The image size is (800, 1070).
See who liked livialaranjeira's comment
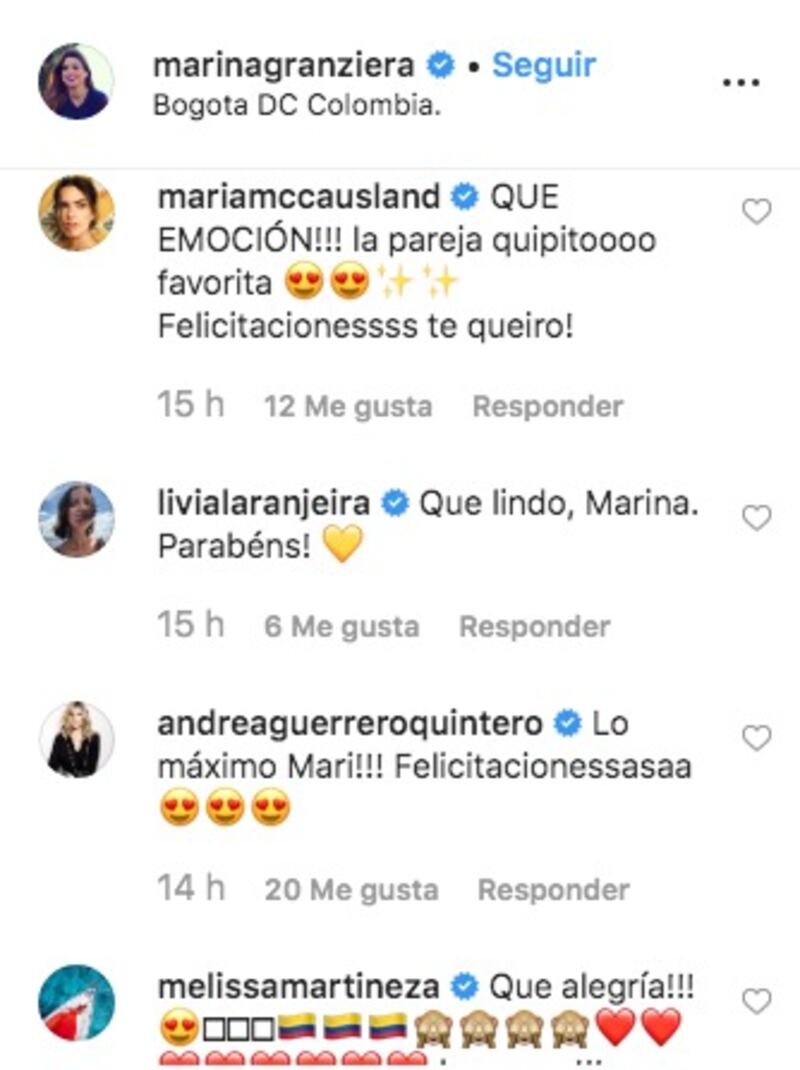click(x=341, y=627)
